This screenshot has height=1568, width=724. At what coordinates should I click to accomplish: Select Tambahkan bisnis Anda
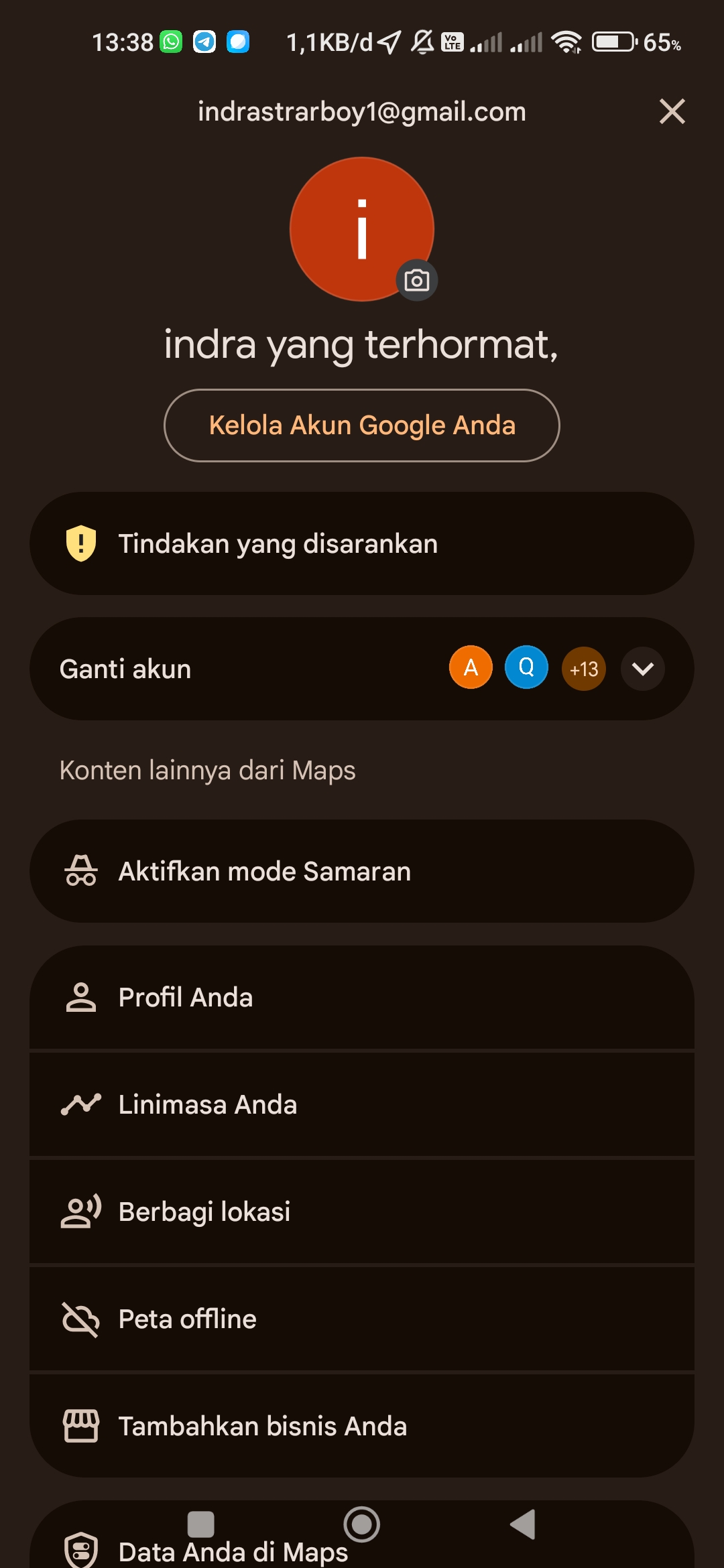pos(362,1426)
